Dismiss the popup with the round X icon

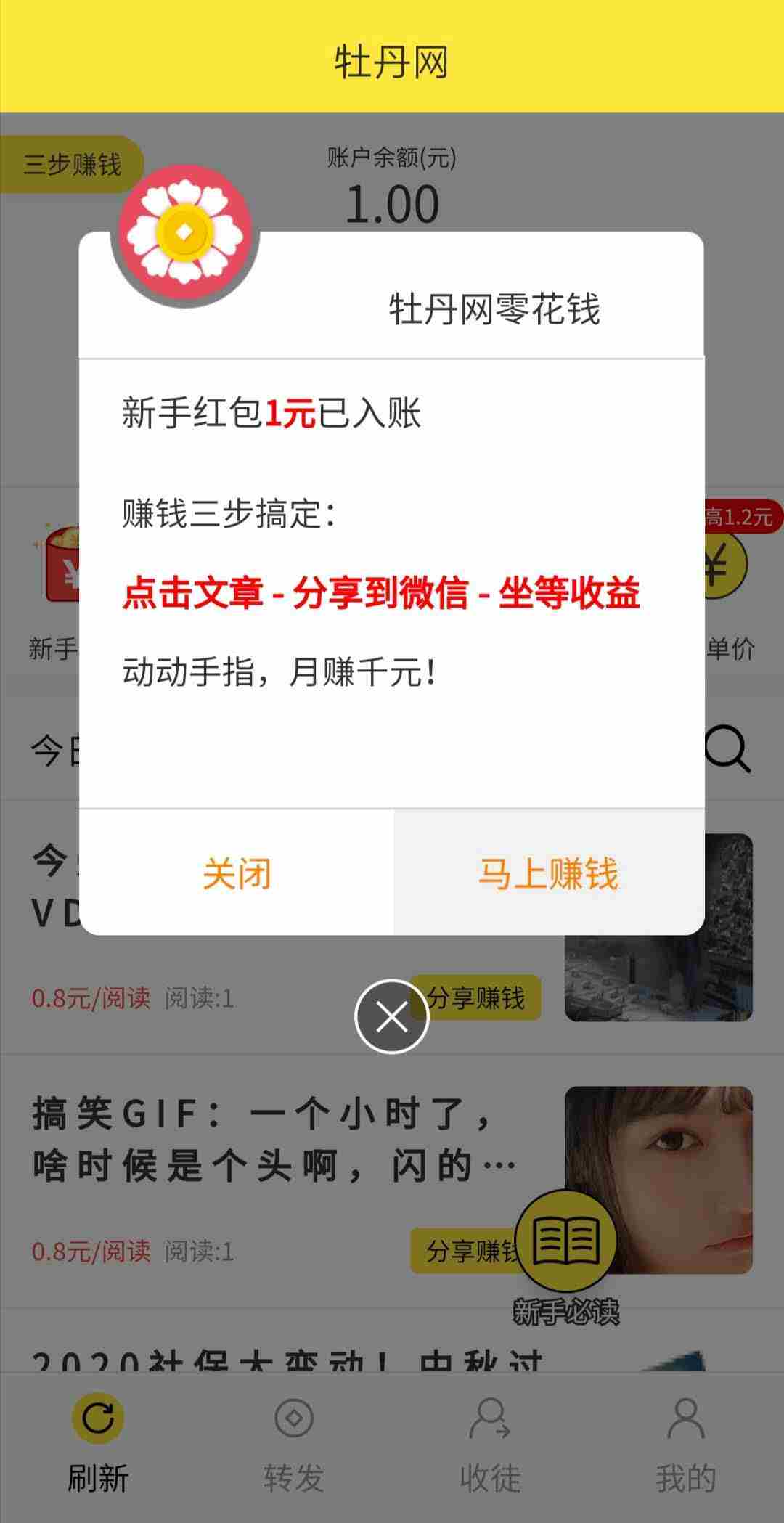pos(392,1016)
